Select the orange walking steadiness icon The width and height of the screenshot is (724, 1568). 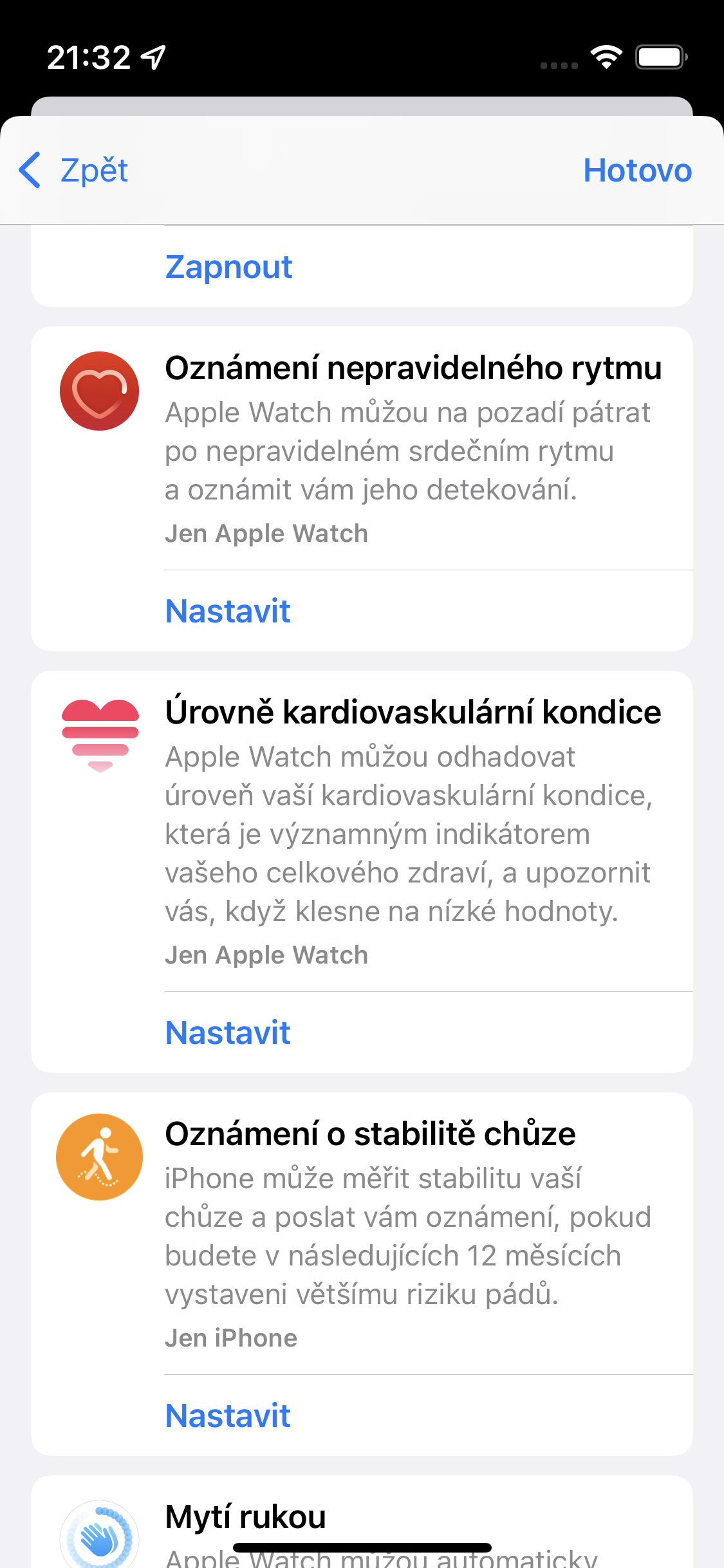coord(98,1155)
